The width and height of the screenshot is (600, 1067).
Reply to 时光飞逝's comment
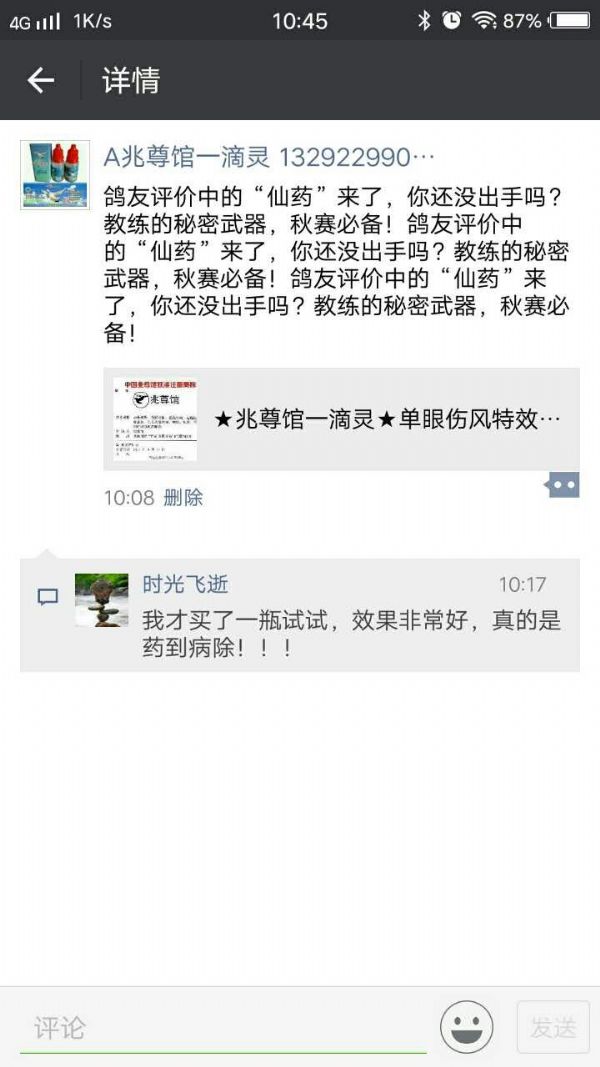(350, 634)
